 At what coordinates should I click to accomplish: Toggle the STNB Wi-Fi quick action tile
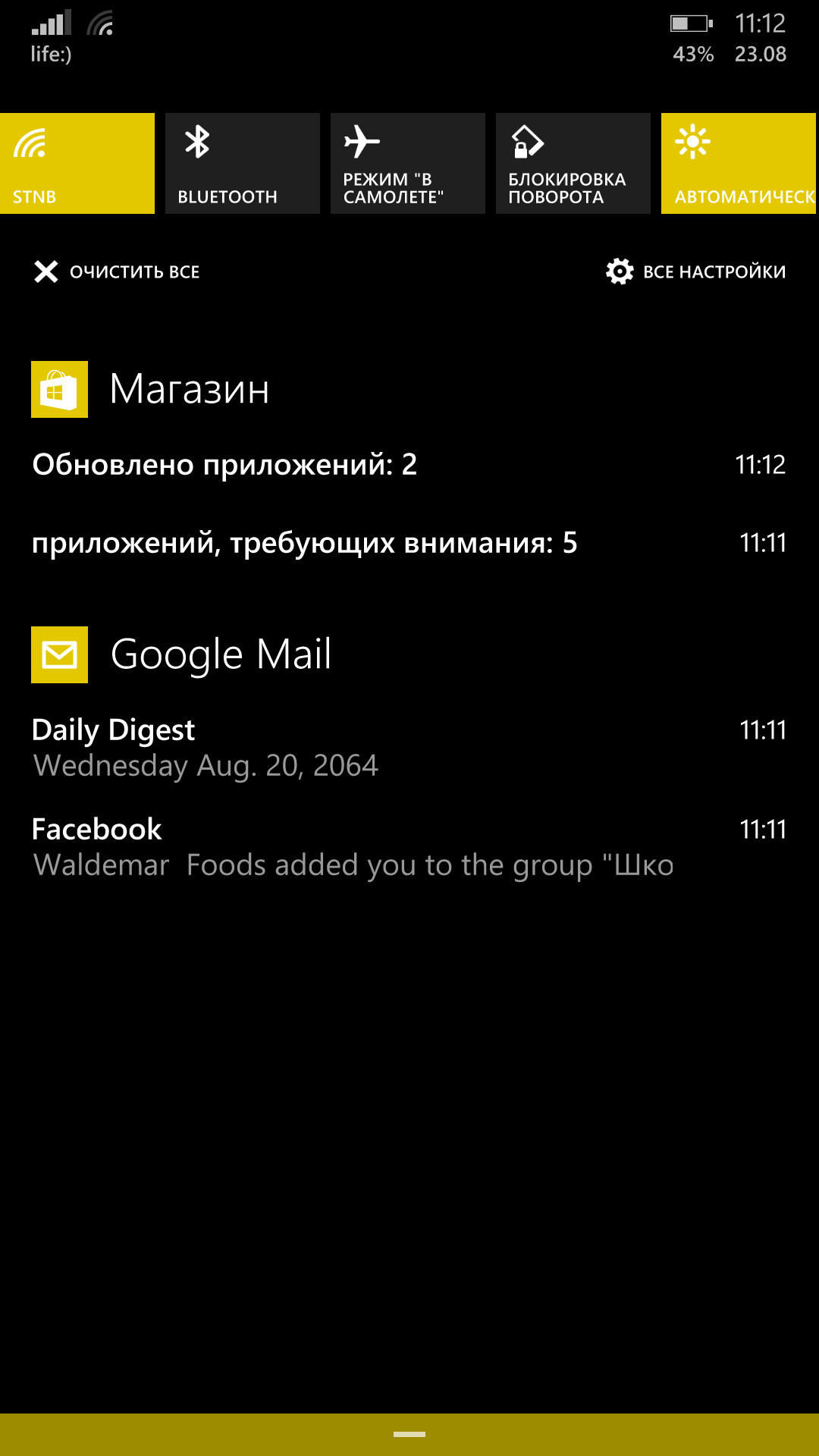tap(77, 163)
